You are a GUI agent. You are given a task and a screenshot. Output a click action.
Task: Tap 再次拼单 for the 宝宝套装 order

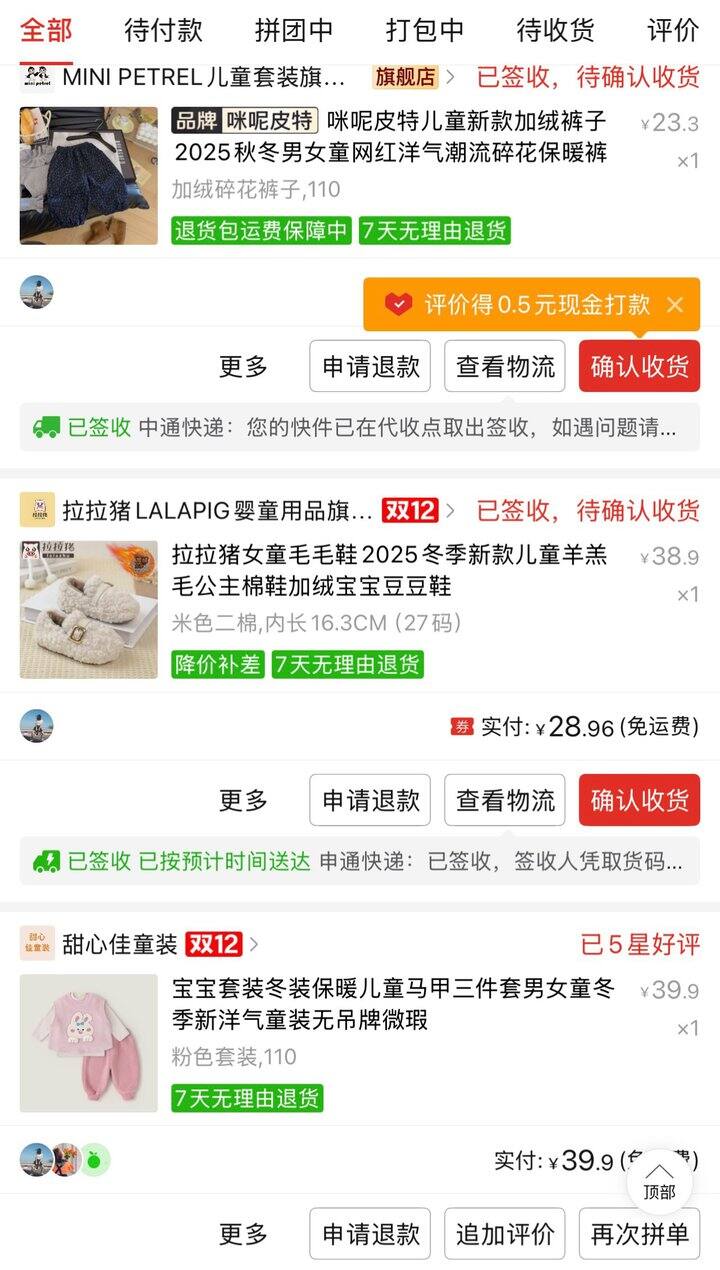639,1234
